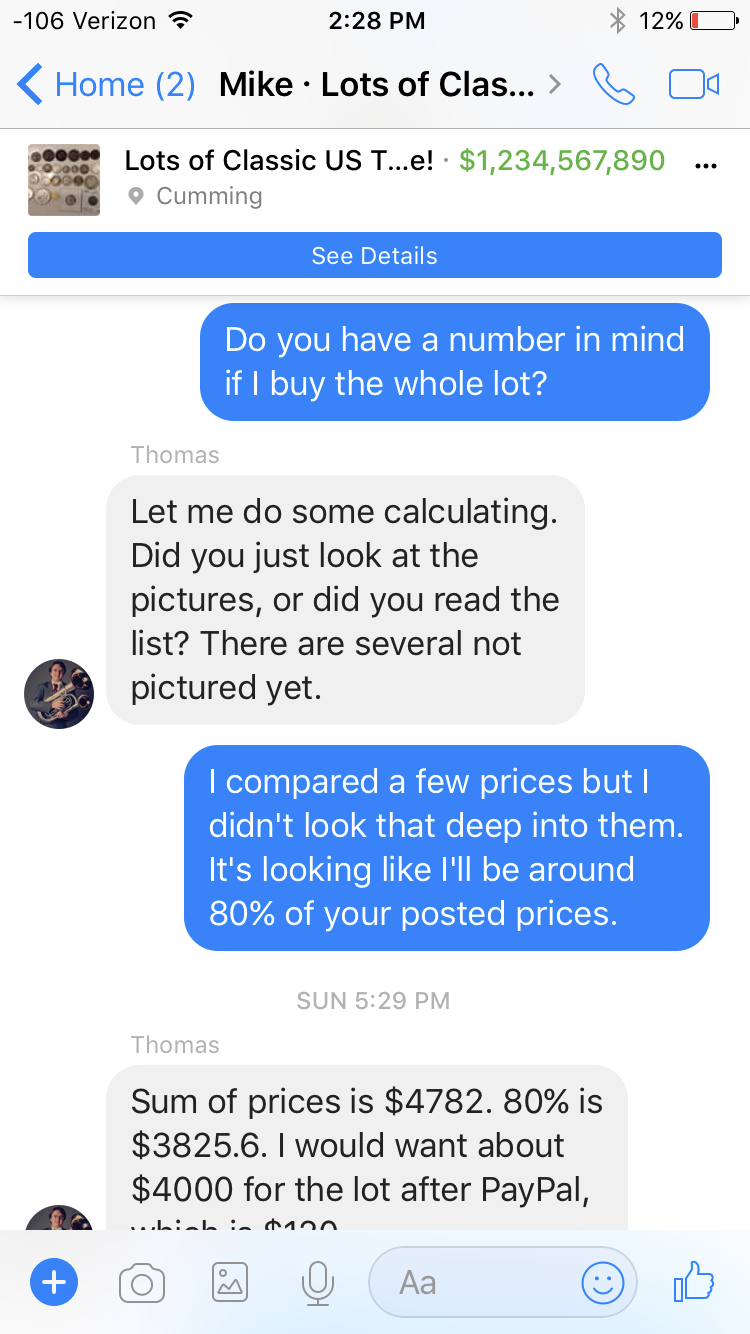
Task: Send a thumbs-up like
Action: pyautogui.click(x=695, y=1280)
